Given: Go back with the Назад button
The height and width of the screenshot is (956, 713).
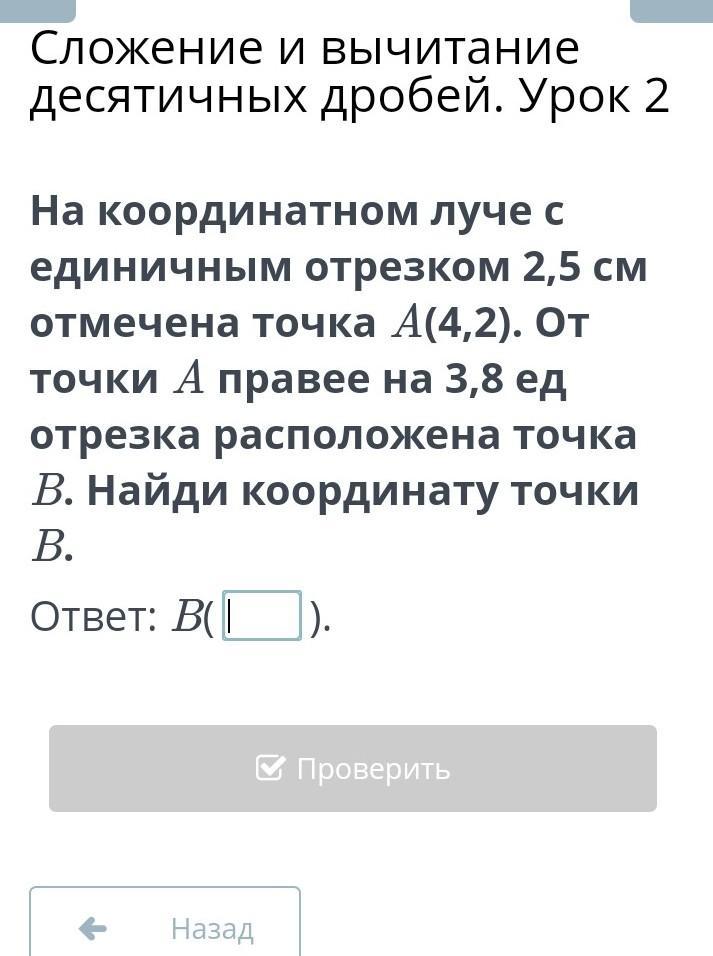Looking at the screenshot, I should tap(165, 926).
